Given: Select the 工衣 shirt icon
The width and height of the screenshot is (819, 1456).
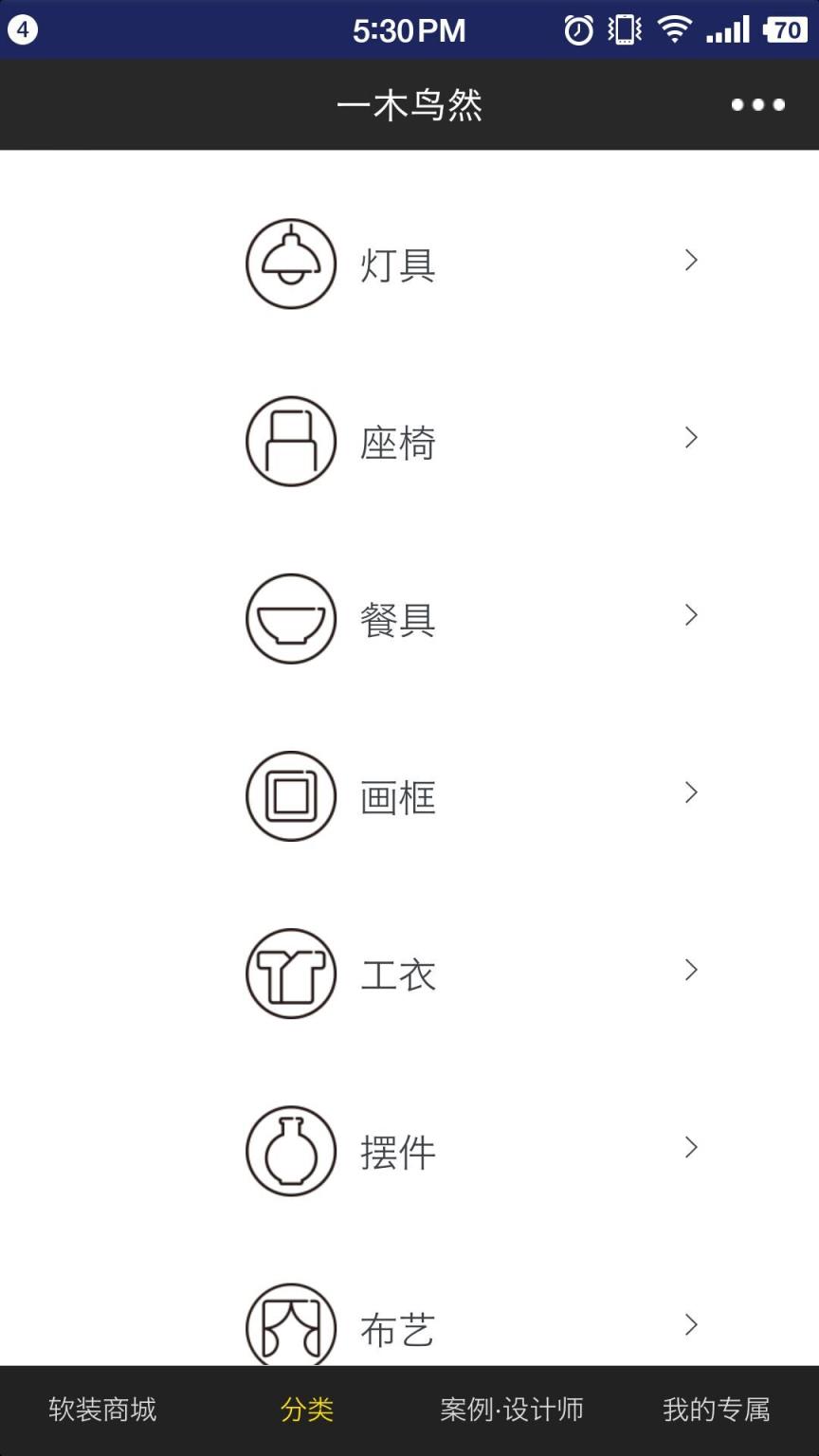Looking at the screenshot, I should 291,974.
